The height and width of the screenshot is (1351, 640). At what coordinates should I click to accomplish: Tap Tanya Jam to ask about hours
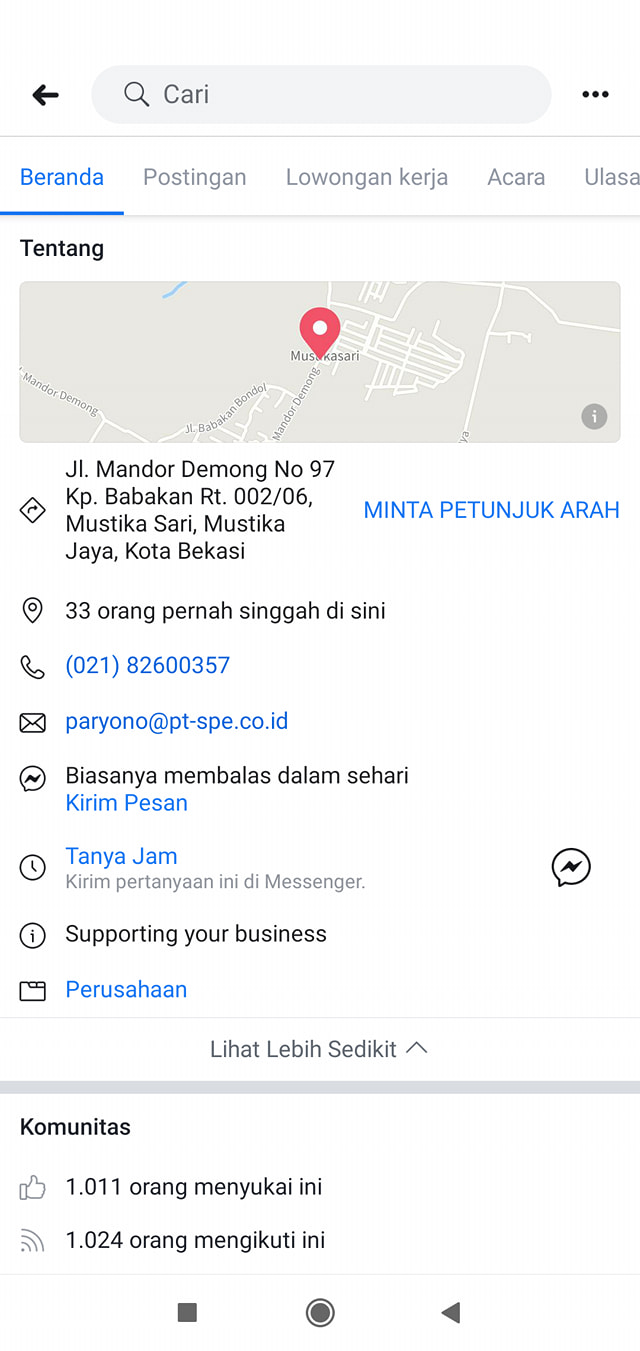(x=121, y=856)
